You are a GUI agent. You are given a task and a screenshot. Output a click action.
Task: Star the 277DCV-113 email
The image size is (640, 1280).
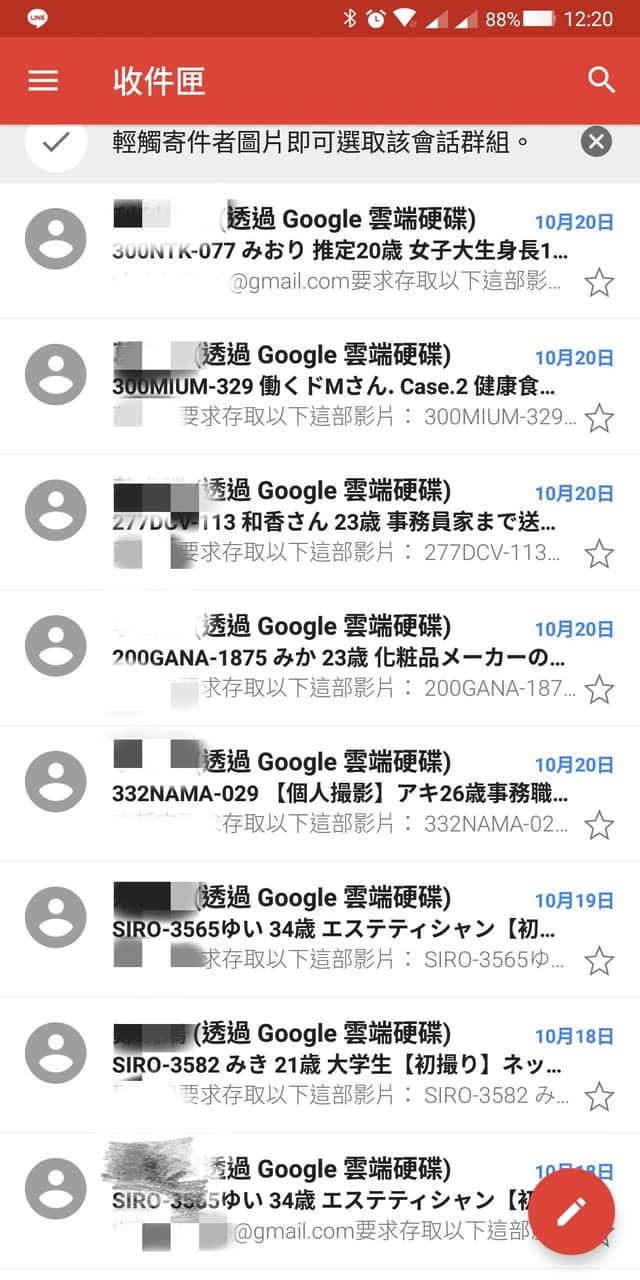click(599, 553)
